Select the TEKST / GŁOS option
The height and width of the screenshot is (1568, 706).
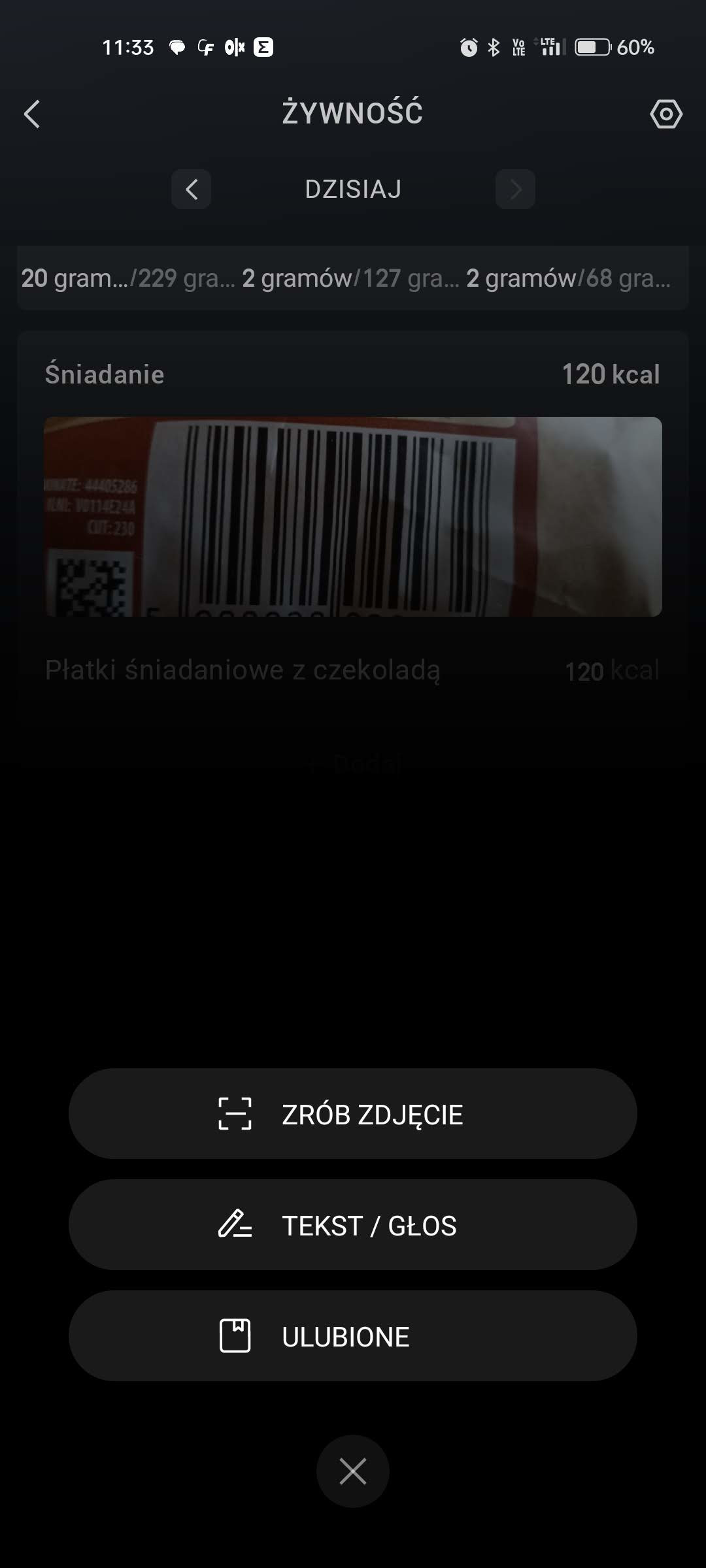pyautogui.click(x=353, y=1225)
